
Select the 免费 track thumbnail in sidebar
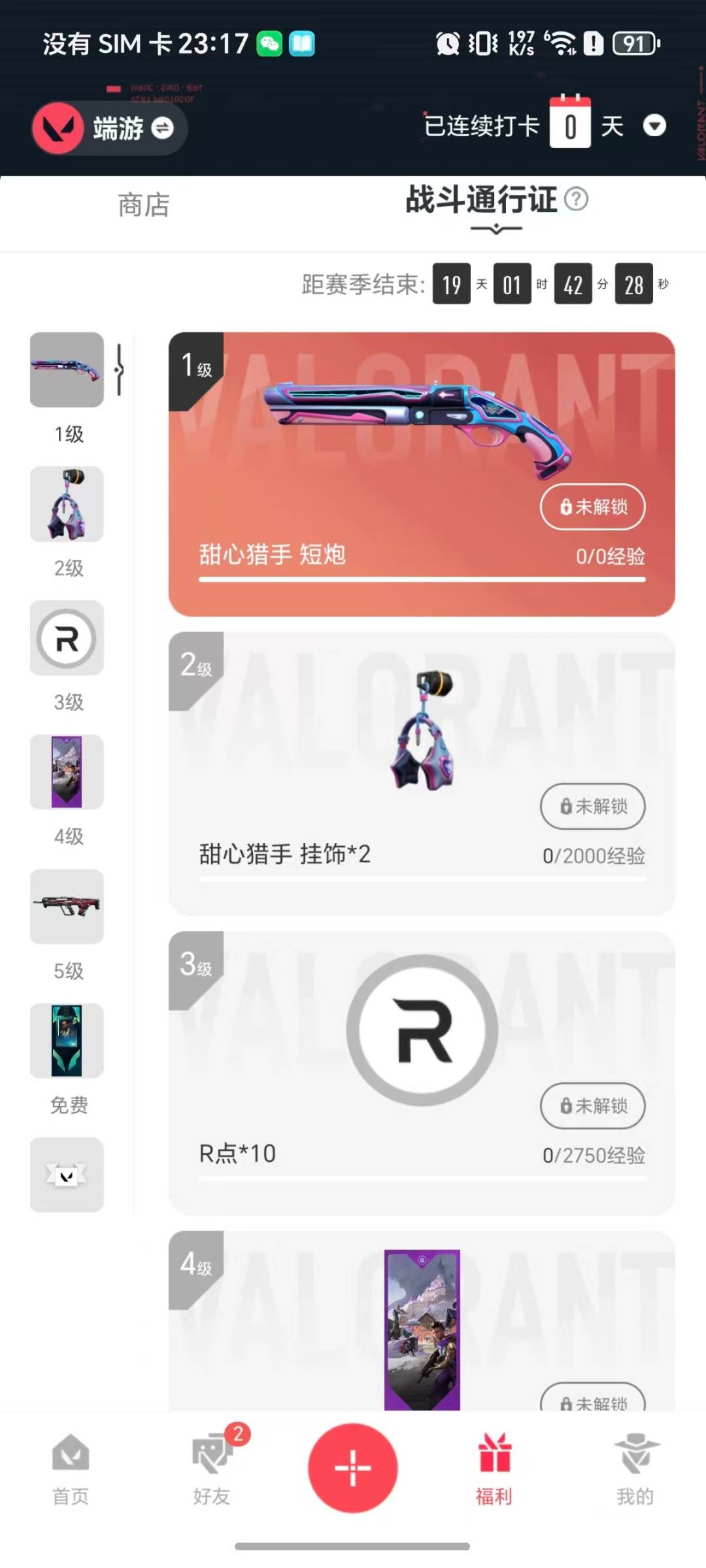click(x=67, y=1041)
